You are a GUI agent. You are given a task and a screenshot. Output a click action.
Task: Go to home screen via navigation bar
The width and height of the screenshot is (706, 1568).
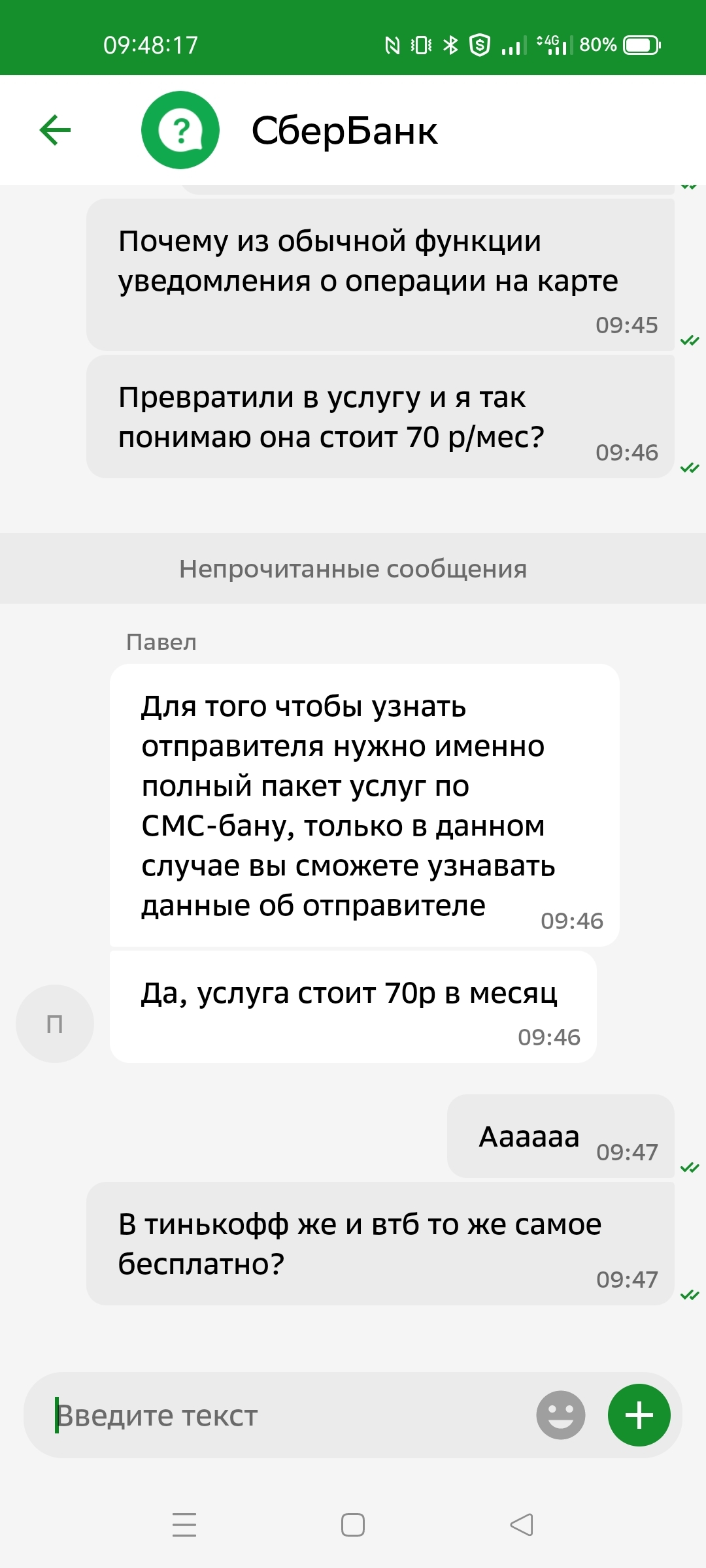coord(353,1525)
